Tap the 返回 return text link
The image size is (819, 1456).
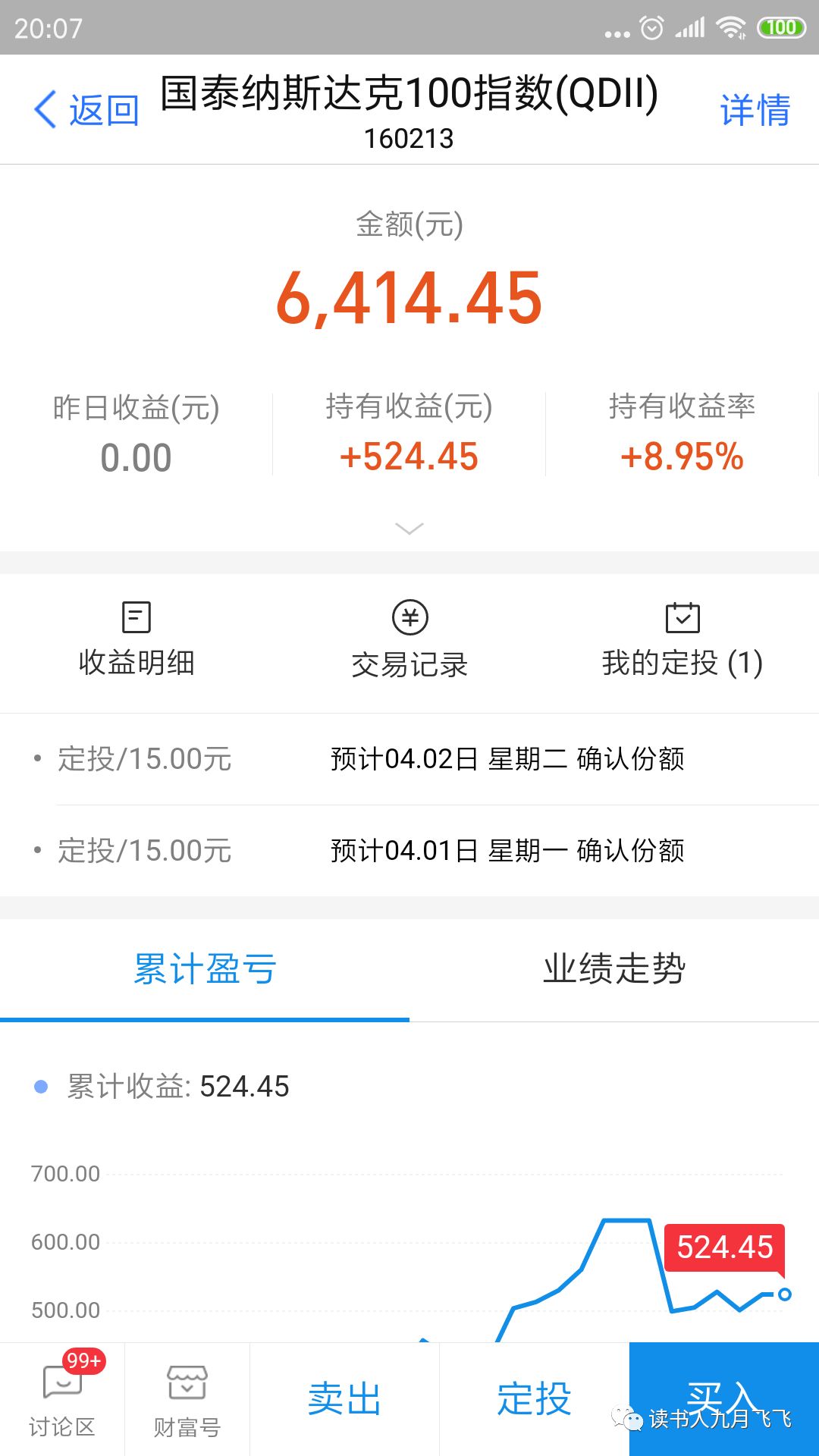[104, 108]
